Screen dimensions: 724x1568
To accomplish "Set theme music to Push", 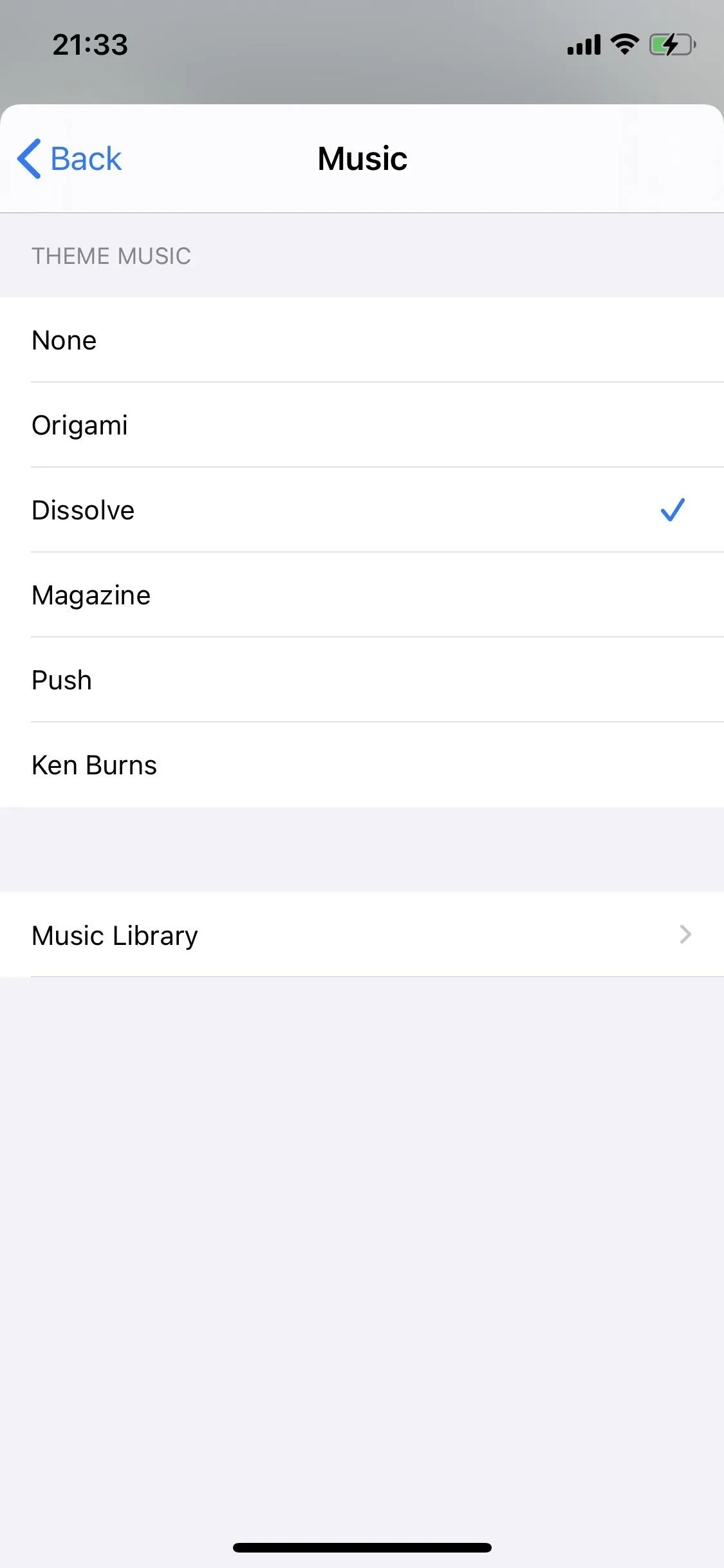I will click(362, 680).
